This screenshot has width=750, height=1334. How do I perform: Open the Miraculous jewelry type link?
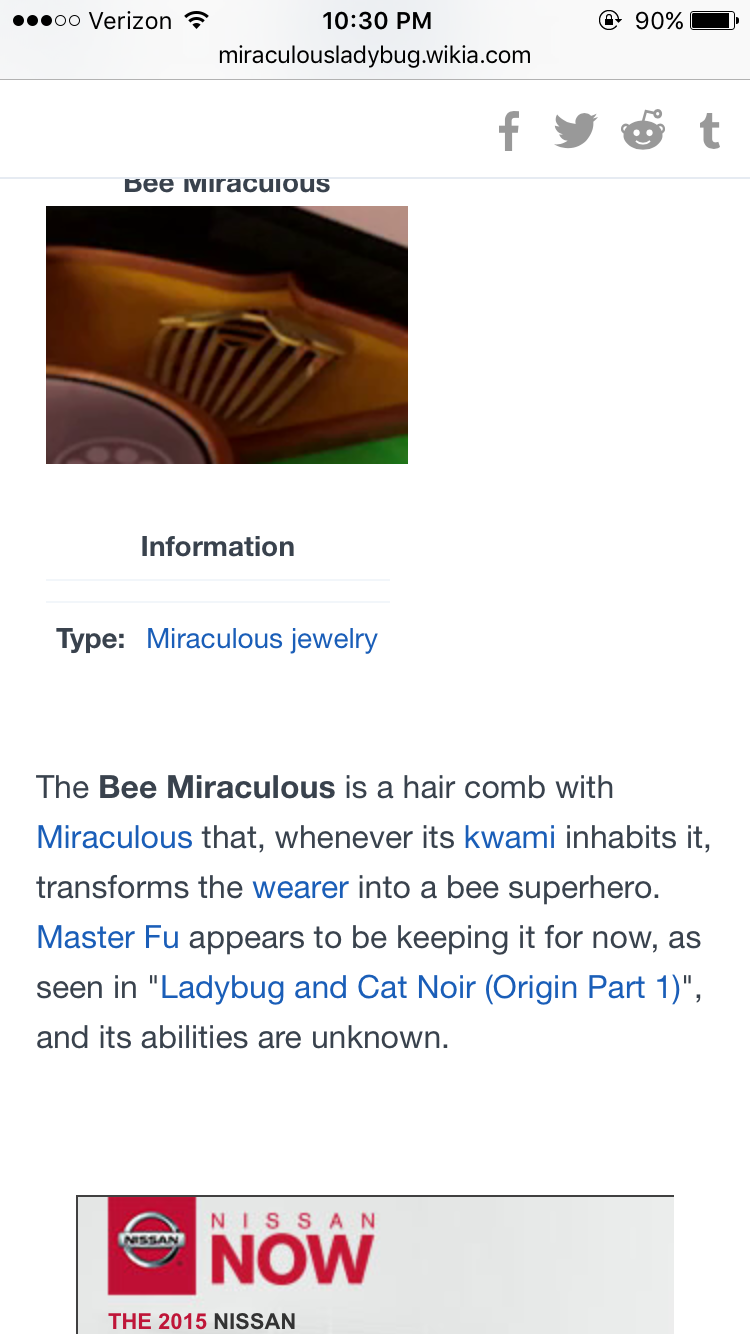[262, 639]
